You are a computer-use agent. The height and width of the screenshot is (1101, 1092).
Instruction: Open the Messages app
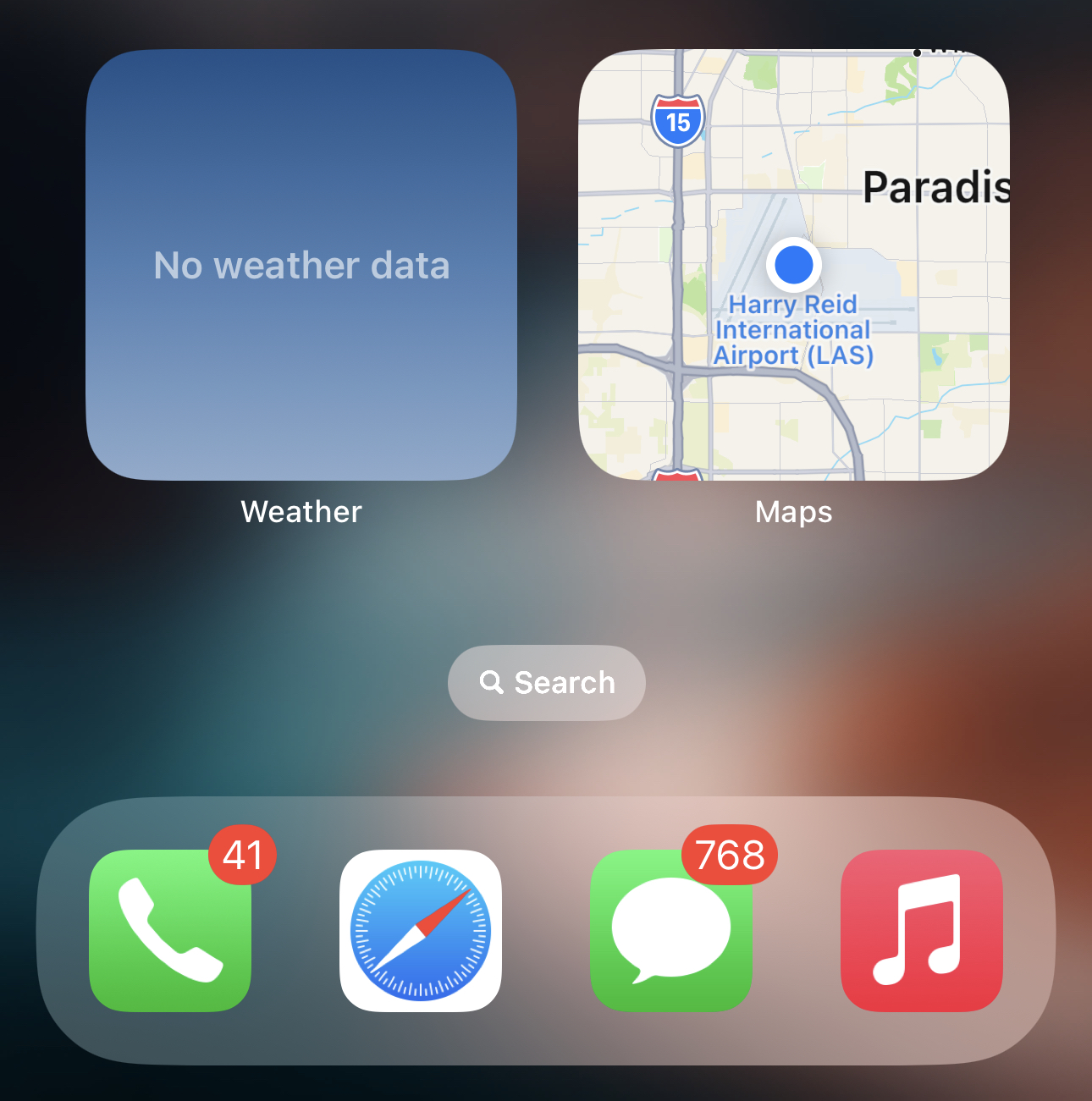click(x=671, y=930)
